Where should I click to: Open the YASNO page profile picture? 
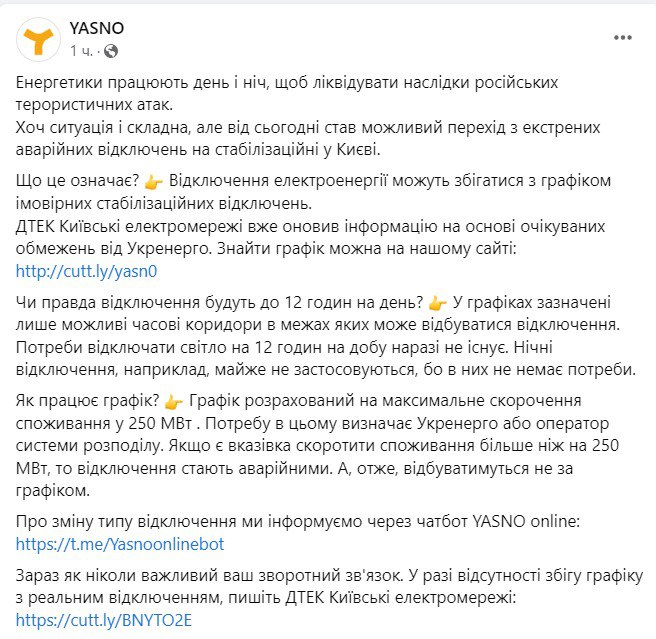[x=39, y=38]
